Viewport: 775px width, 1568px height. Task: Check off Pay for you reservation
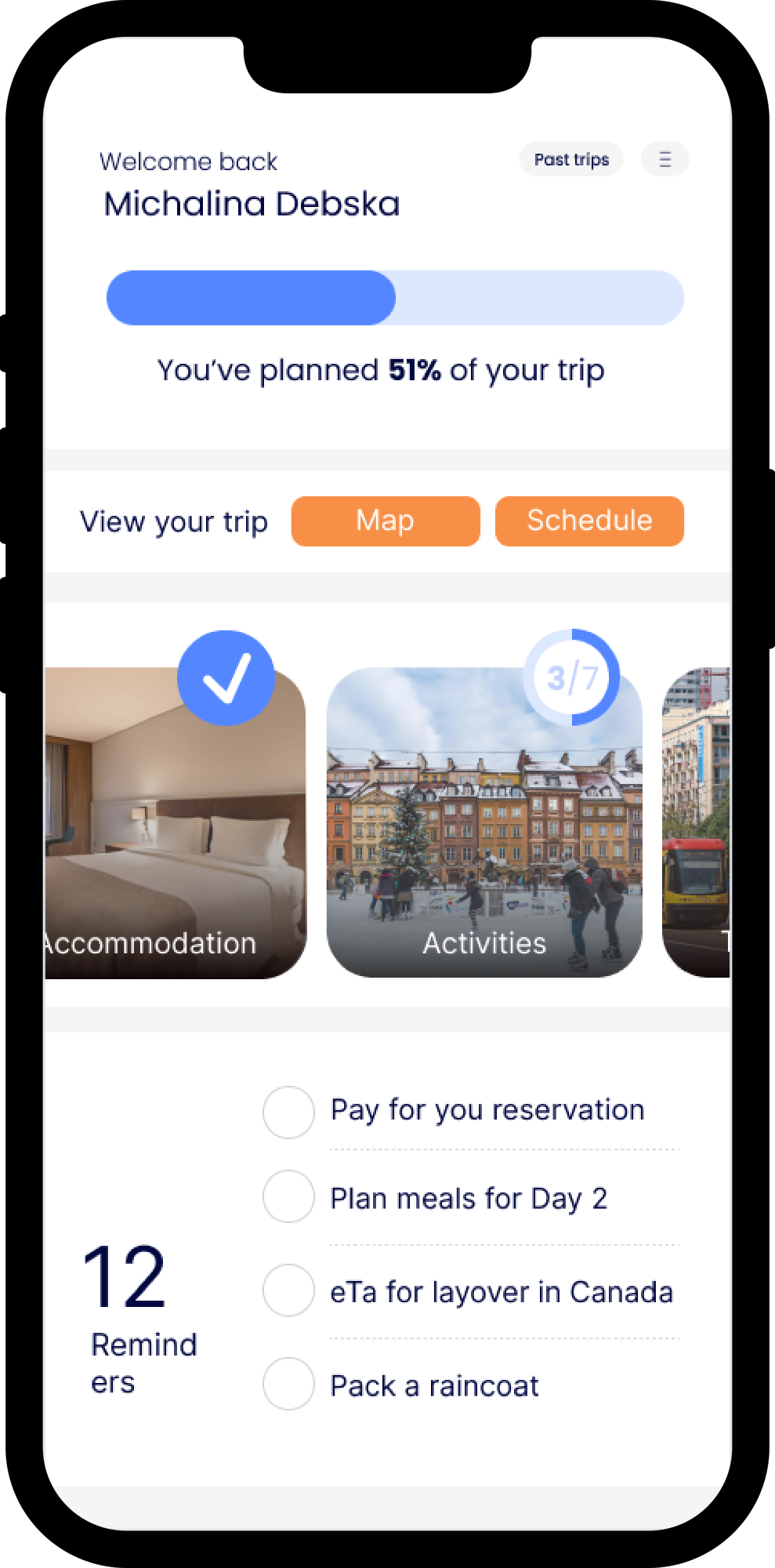click(289, 1112)
